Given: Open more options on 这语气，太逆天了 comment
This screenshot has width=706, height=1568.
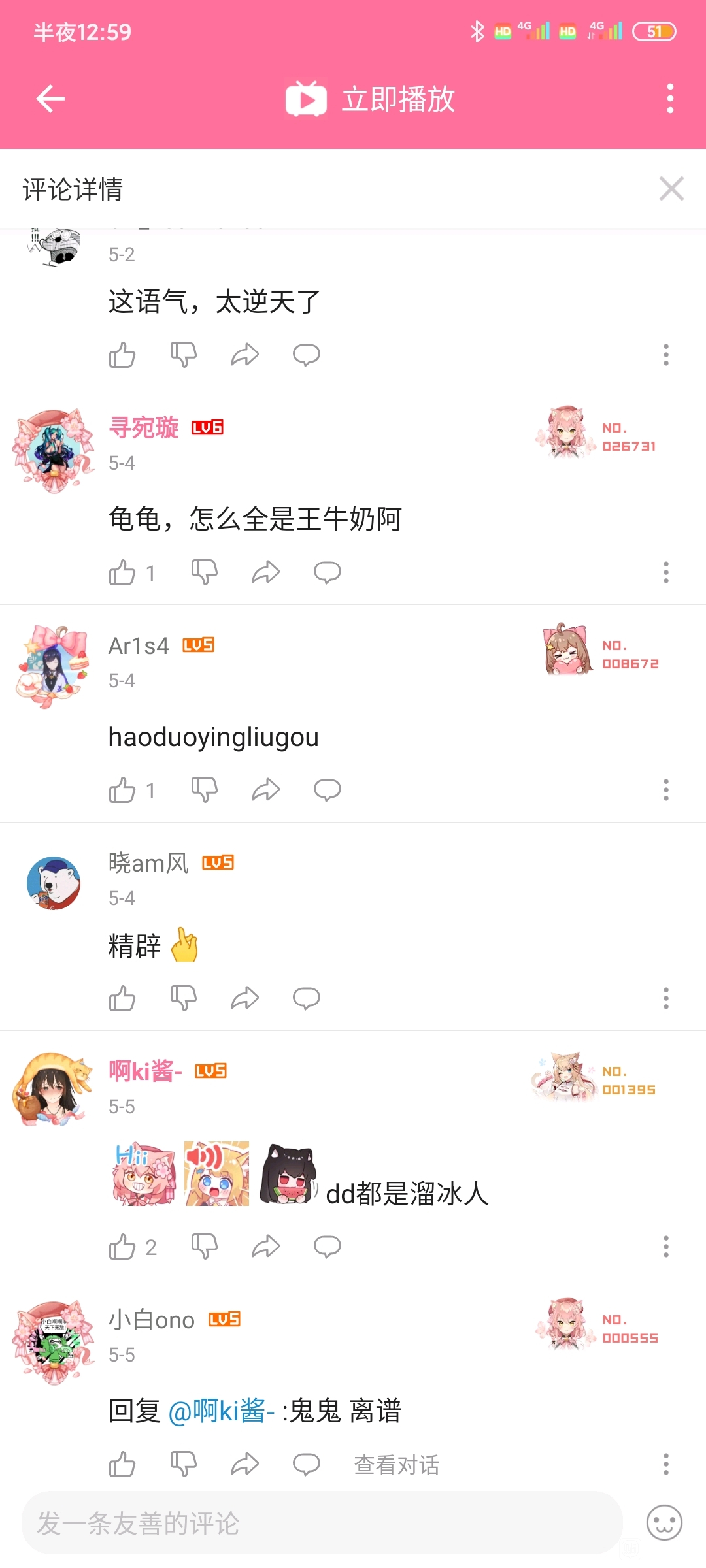Looking at the screenshot, I should coord(665,355).
